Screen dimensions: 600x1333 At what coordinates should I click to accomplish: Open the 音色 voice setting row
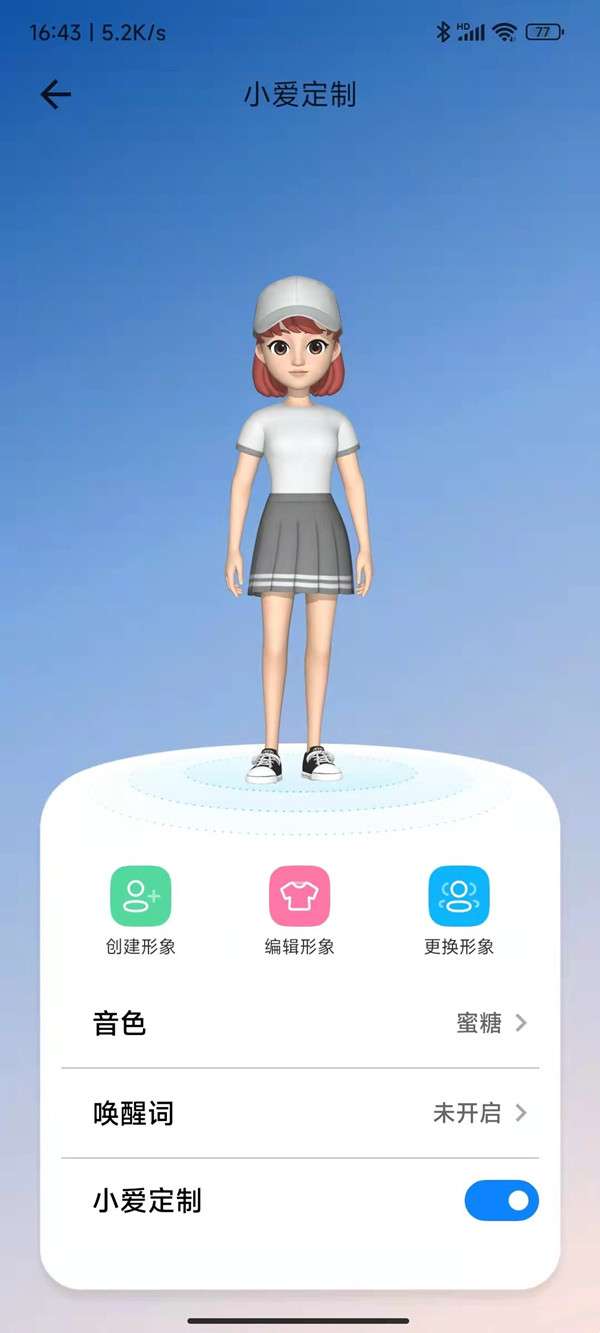coord(300,1023)
